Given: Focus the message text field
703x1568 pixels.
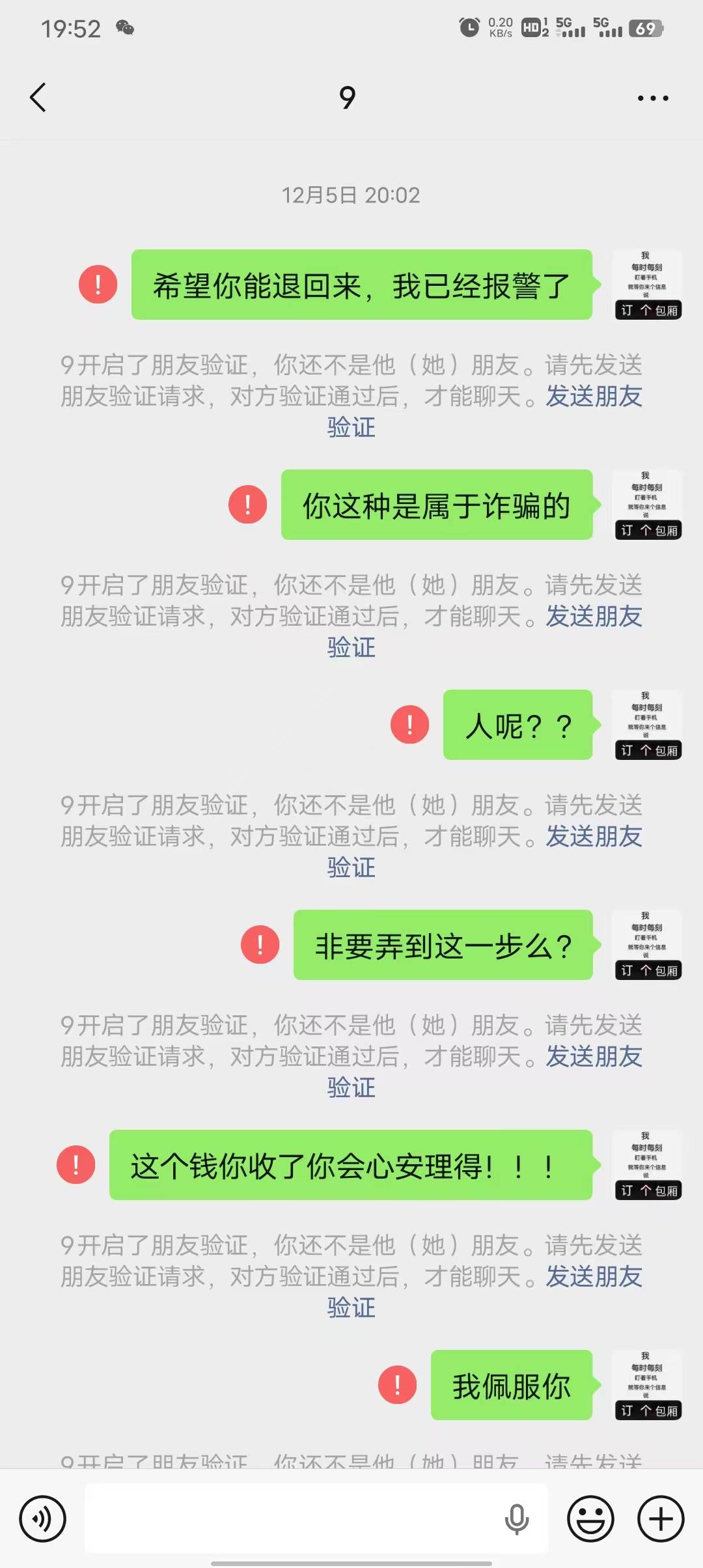Looking at the screenshot, I should [293, 1519].
